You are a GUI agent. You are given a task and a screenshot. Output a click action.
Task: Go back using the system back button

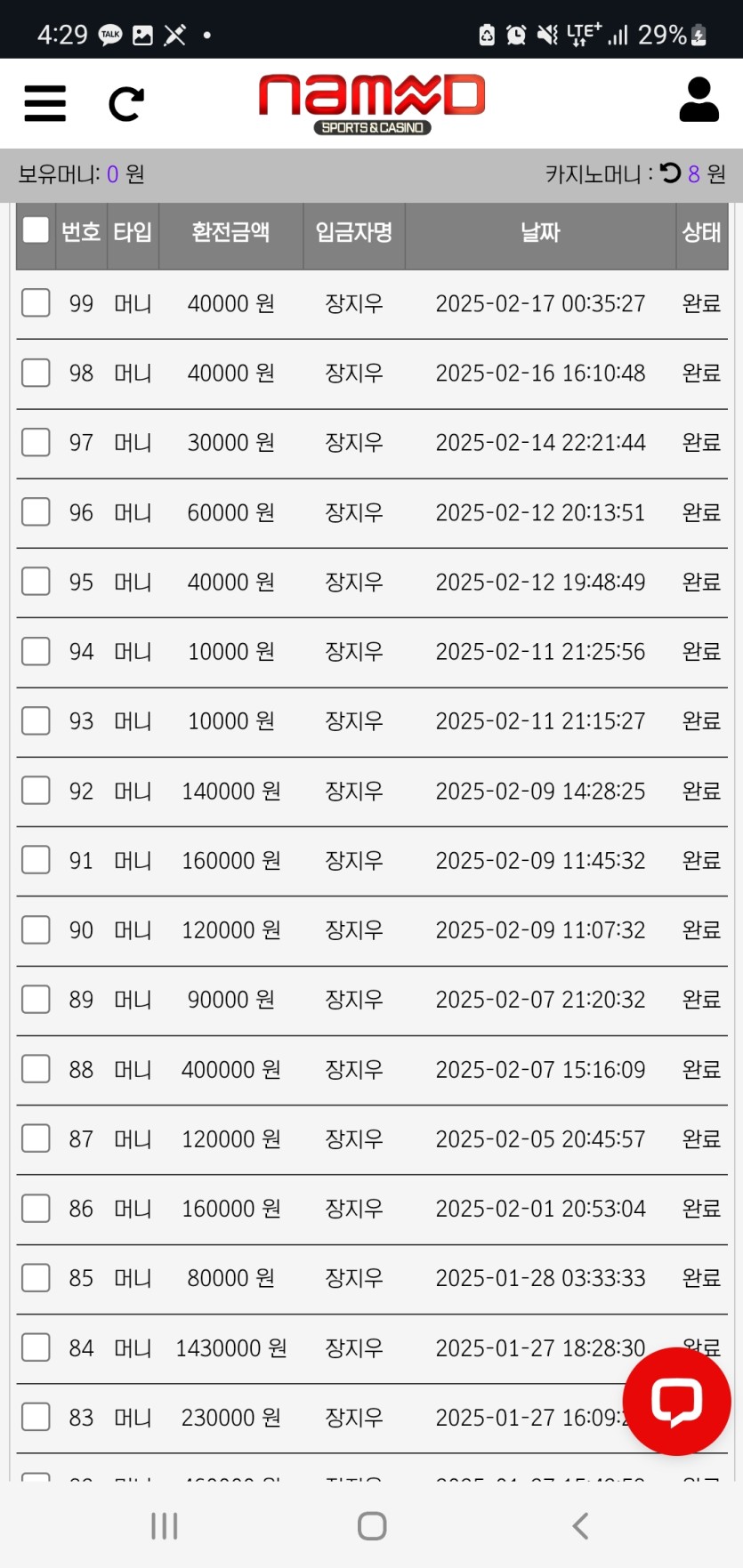click(580, 1526)
